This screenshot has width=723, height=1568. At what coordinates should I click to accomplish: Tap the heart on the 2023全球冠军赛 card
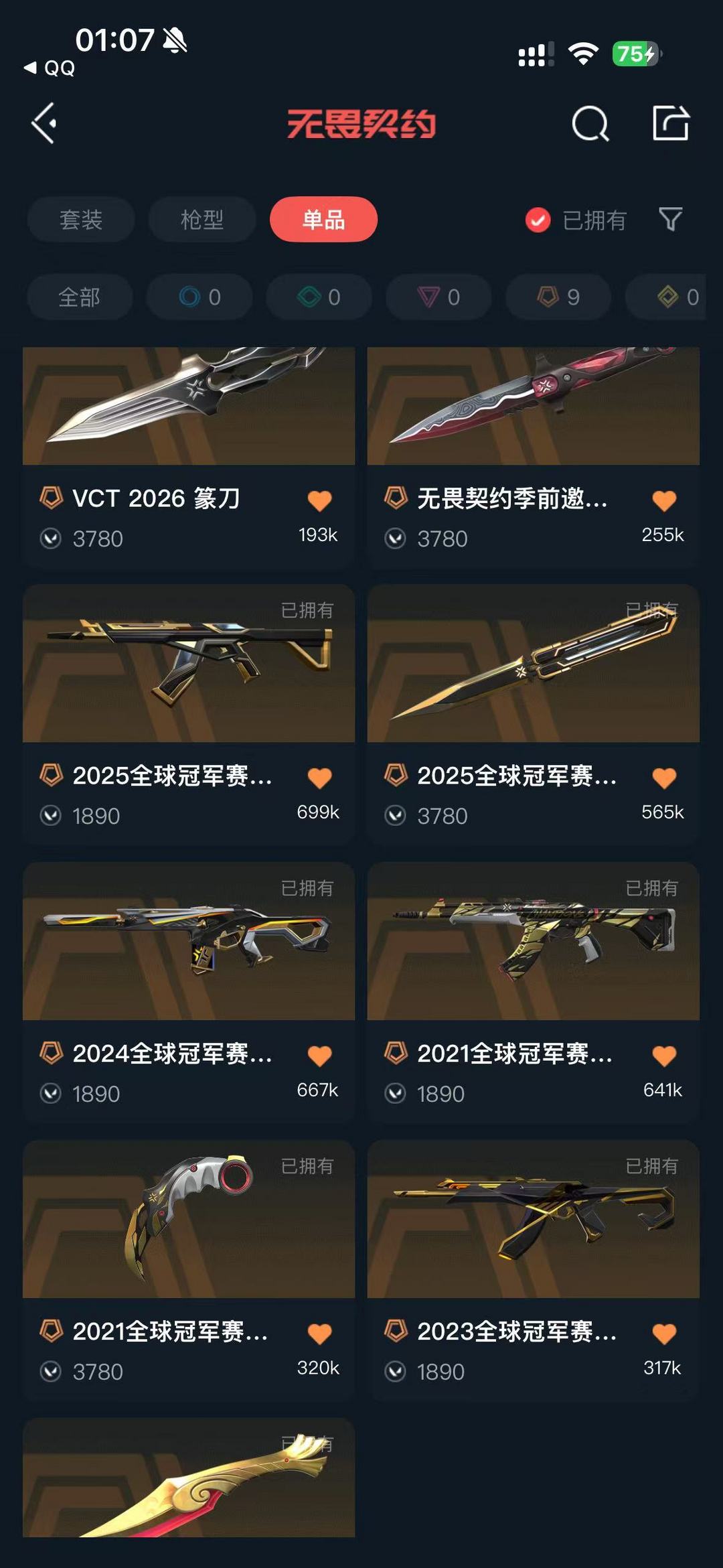pyautogui.click(x=663, y=1334)
